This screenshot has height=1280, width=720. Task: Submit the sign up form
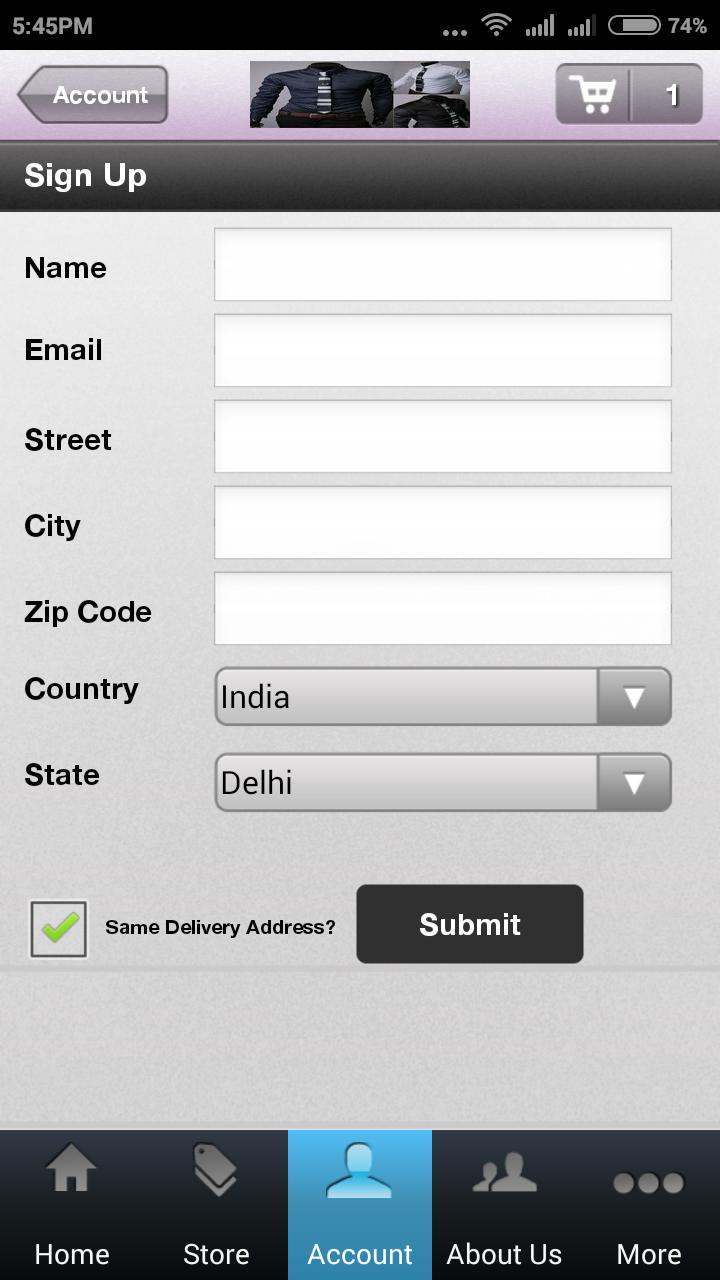(469, 924)
